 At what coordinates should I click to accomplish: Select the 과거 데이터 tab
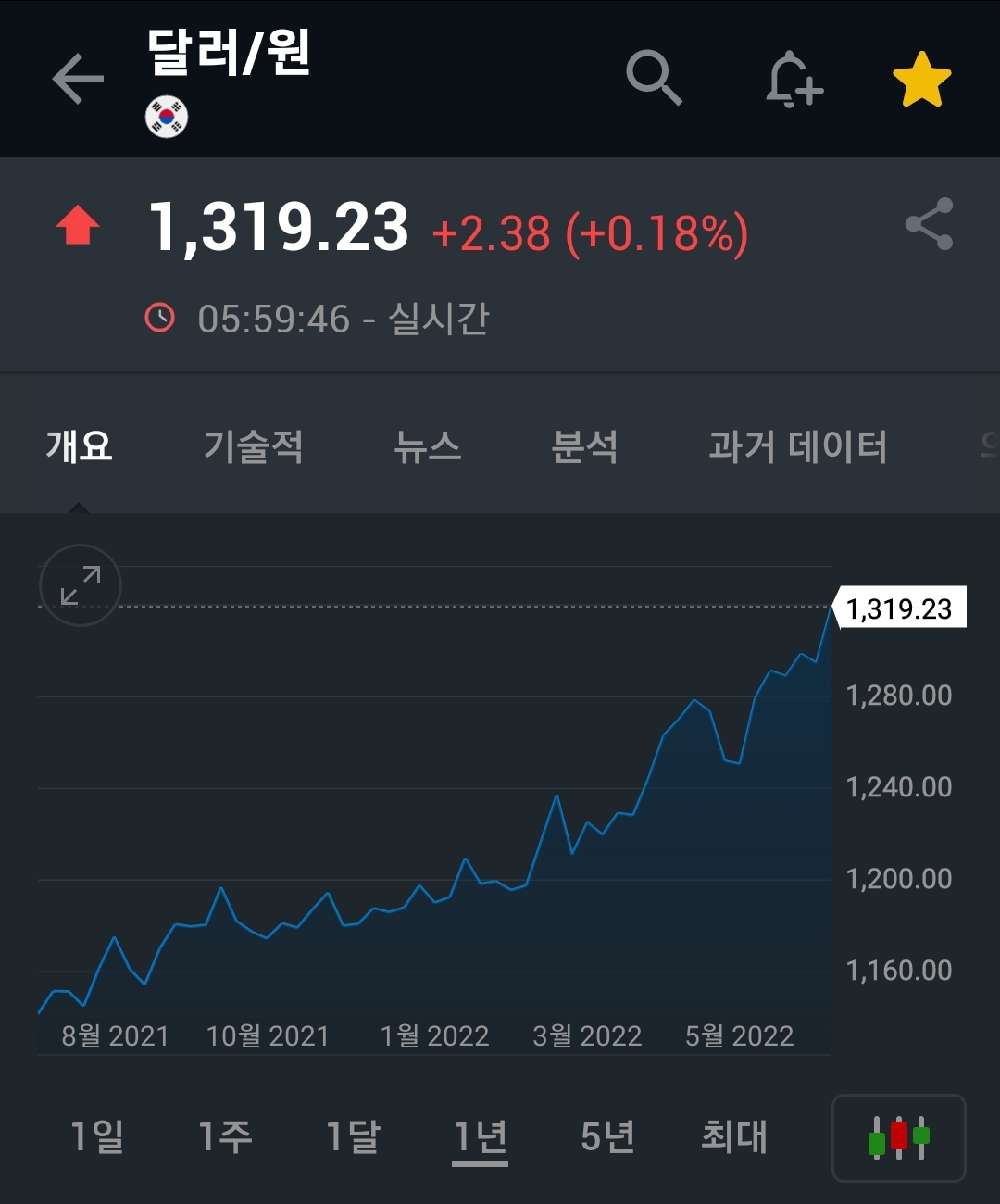[x=797, y=446]
